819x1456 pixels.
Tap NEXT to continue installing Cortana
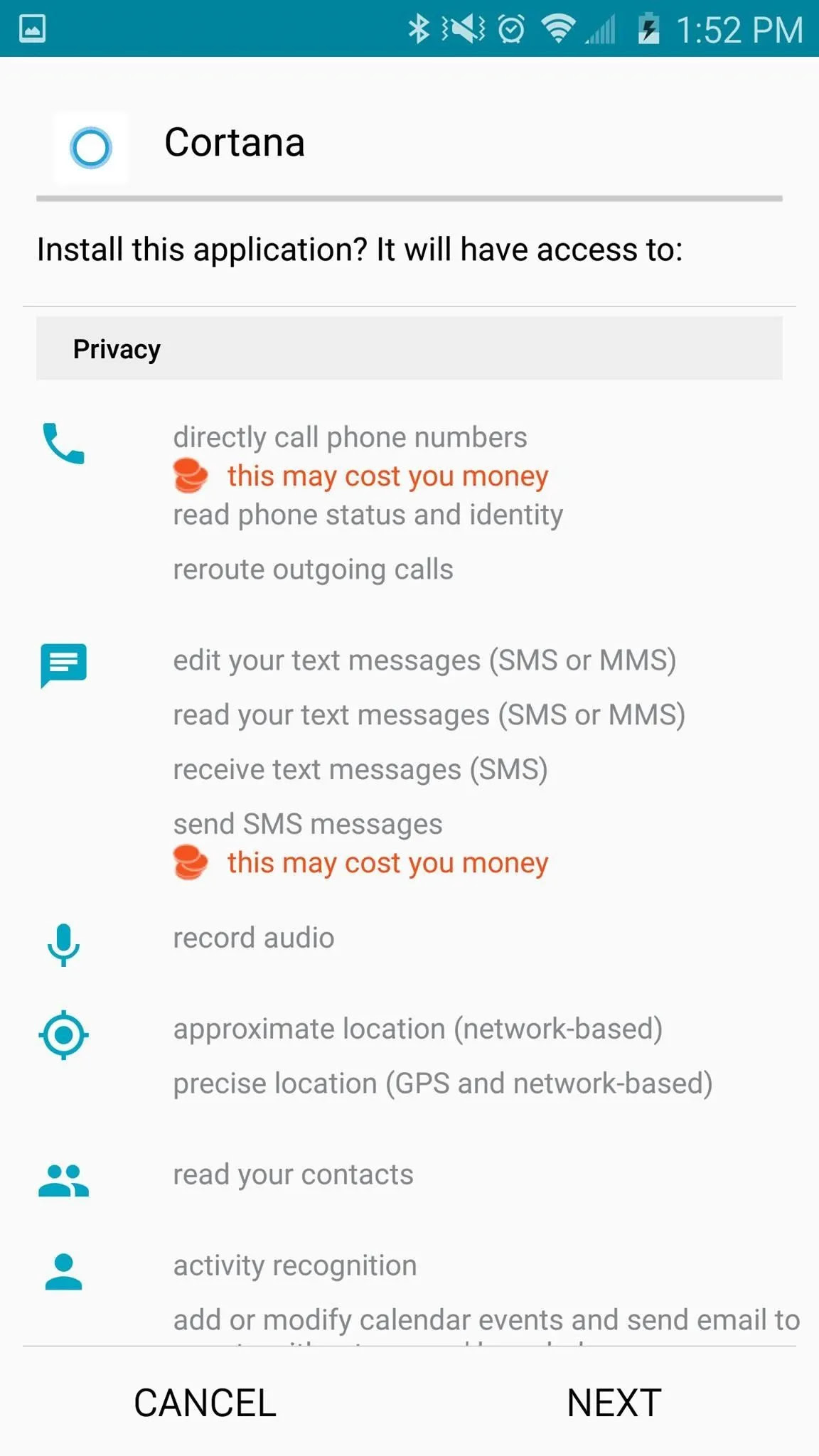(614, 1403)
